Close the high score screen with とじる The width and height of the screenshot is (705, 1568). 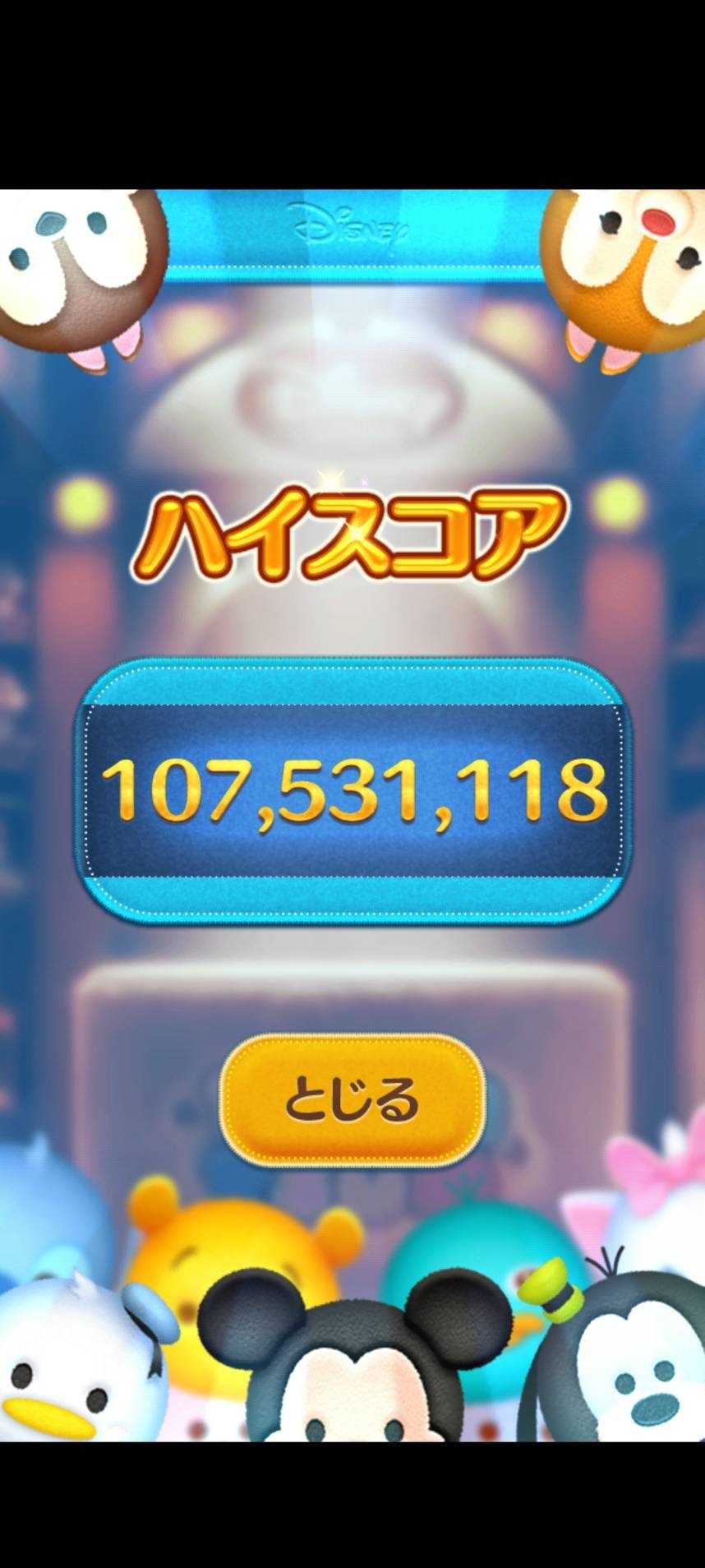[352, 1100]
